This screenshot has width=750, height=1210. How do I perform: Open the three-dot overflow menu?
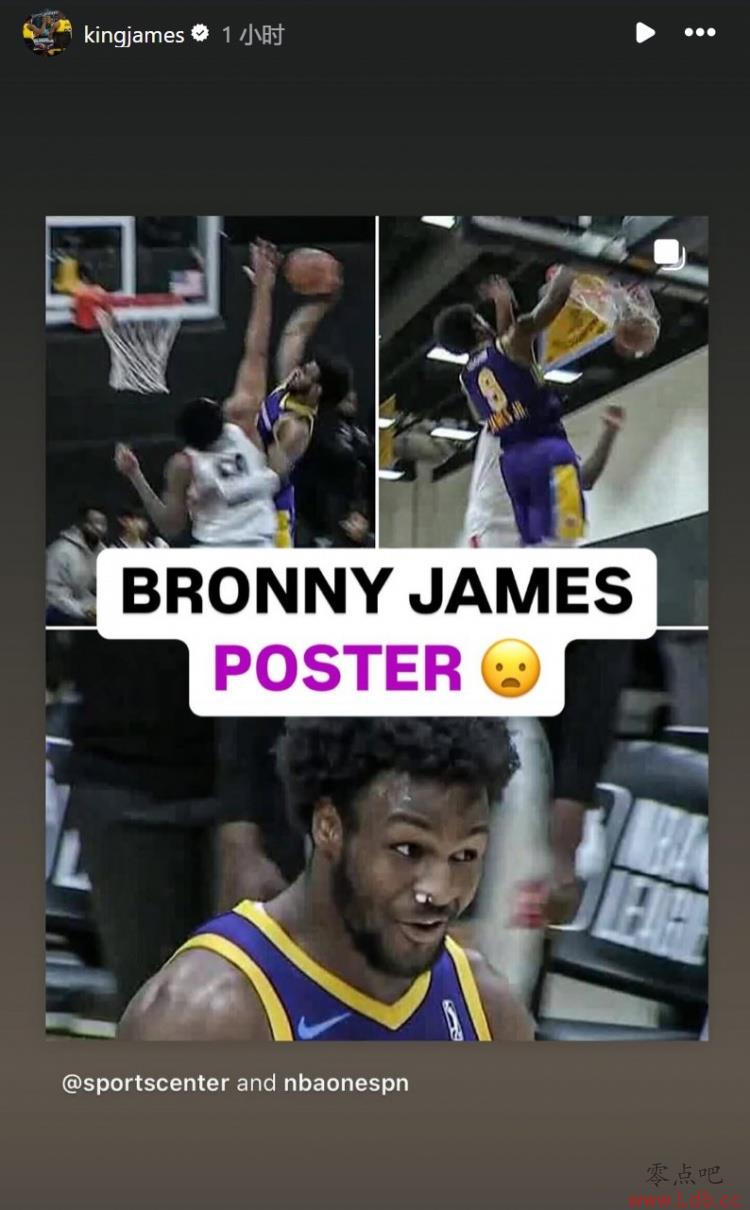(x=699, y=33)
